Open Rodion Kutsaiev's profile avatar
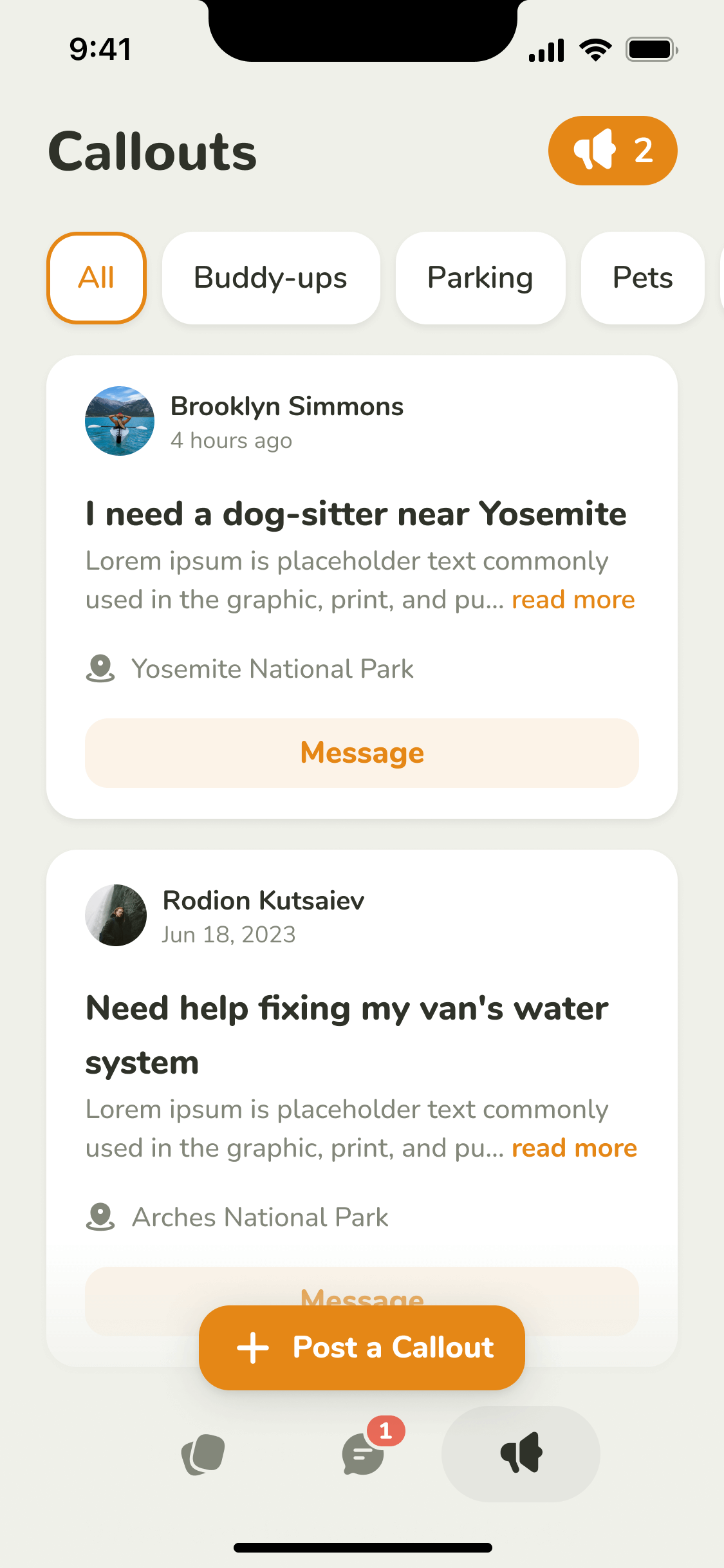The height and width of the screenshot is (1568, 724). pyautogui.click(x=116, y=915)
